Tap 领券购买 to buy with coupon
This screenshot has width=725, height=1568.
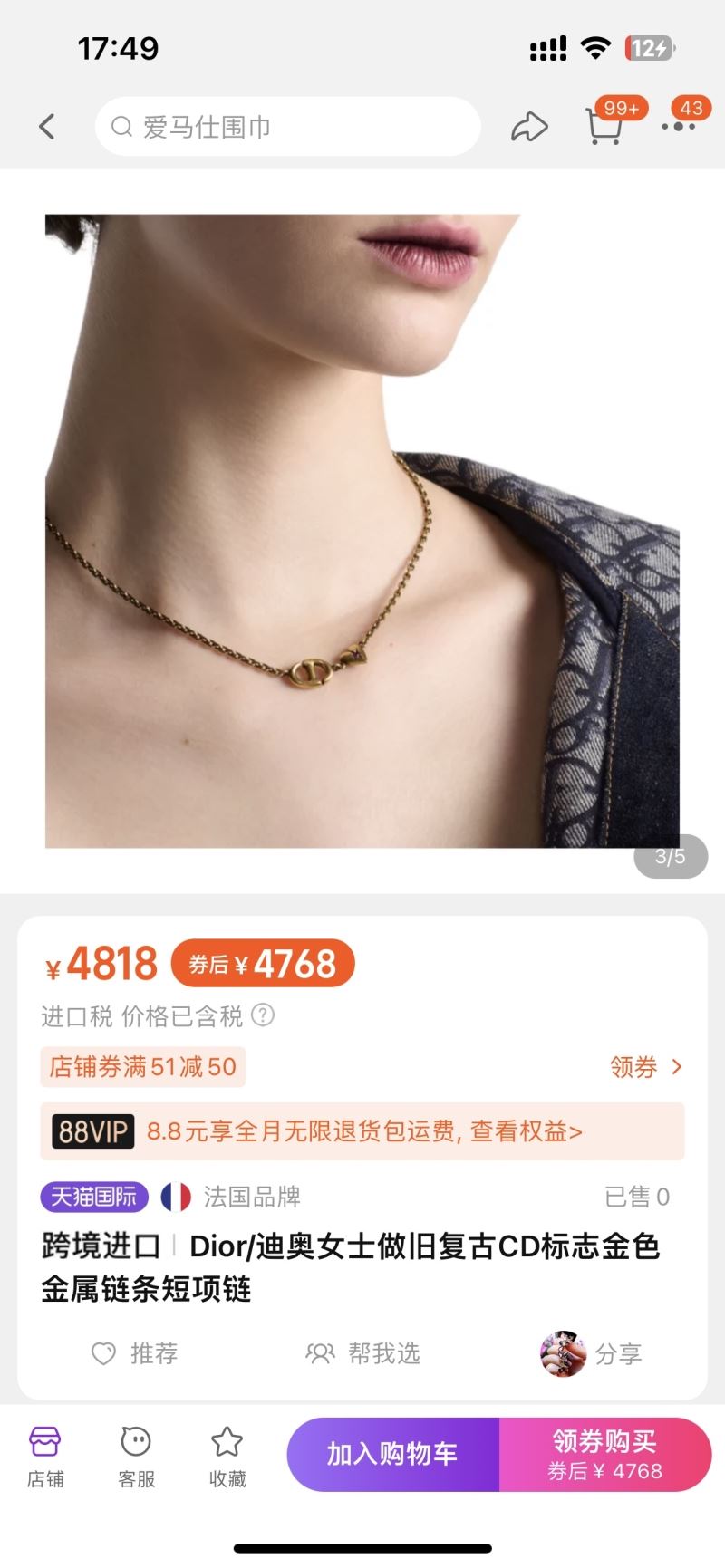pos(605,1453)
